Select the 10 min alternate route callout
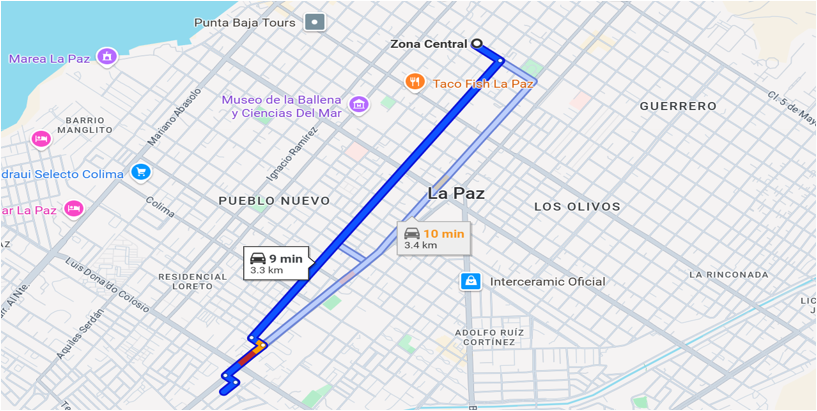Screen dimensions: 817x411 pyautogui.click(x=432, y=238)
